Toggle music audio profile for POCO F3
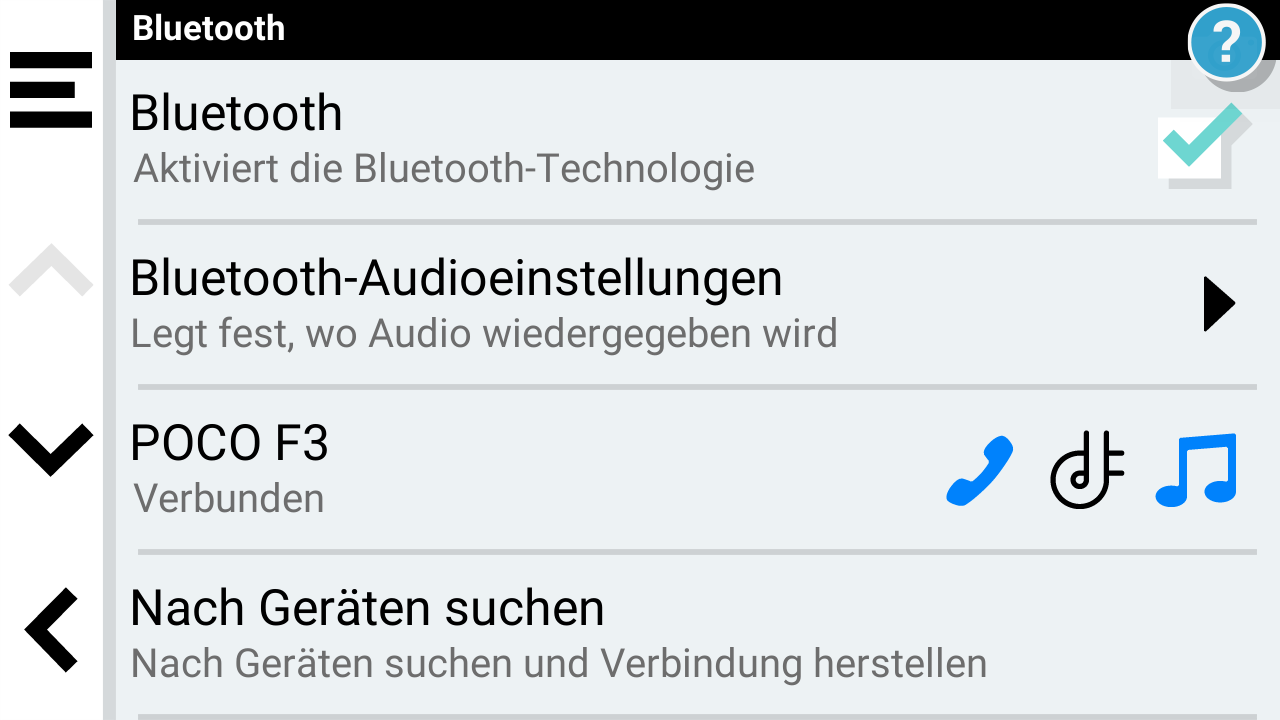Image resolution: width=1280 pixels, height=720 pixels. (1197, 469)
